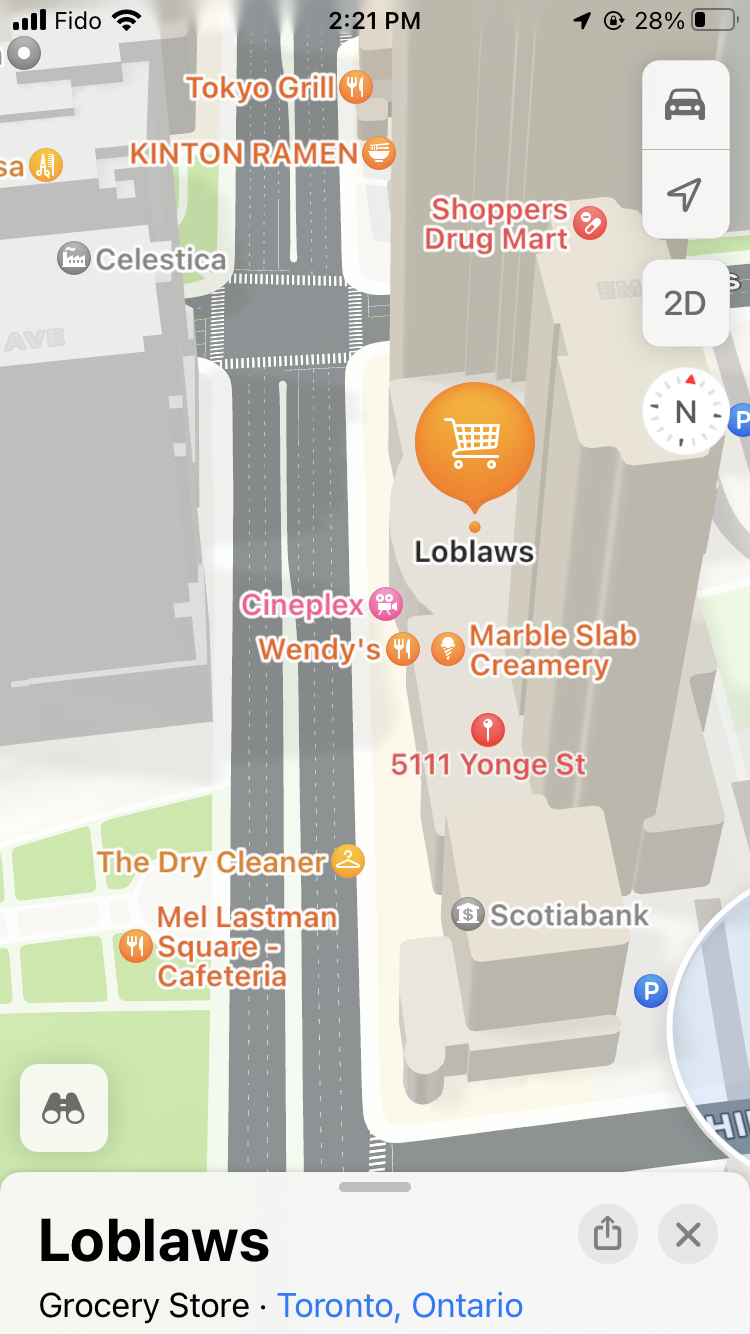750x1334 pixels.
Task: Share the Loblaws location
Action: pos(608,1234)
